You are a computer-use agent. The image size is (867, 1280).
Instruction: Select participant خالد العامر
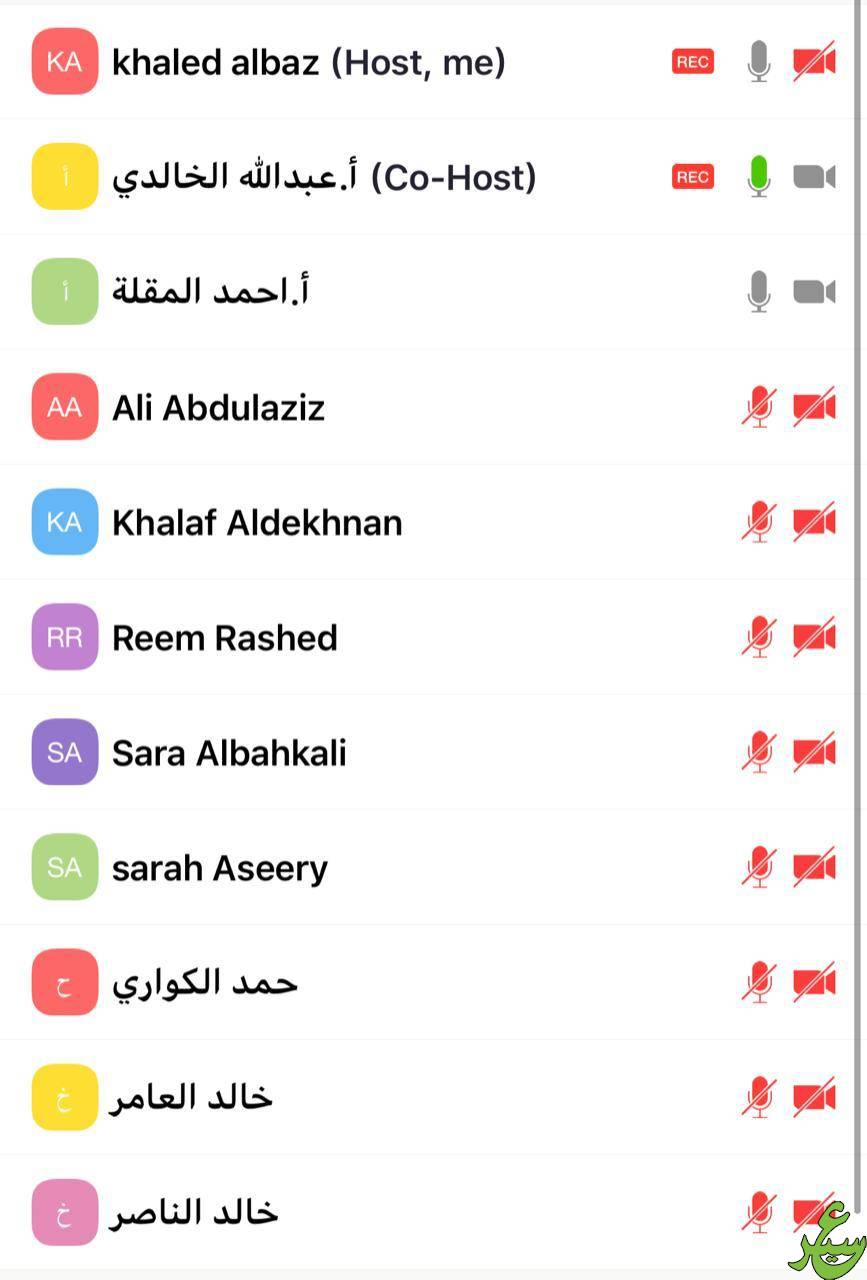point(192,1098)
